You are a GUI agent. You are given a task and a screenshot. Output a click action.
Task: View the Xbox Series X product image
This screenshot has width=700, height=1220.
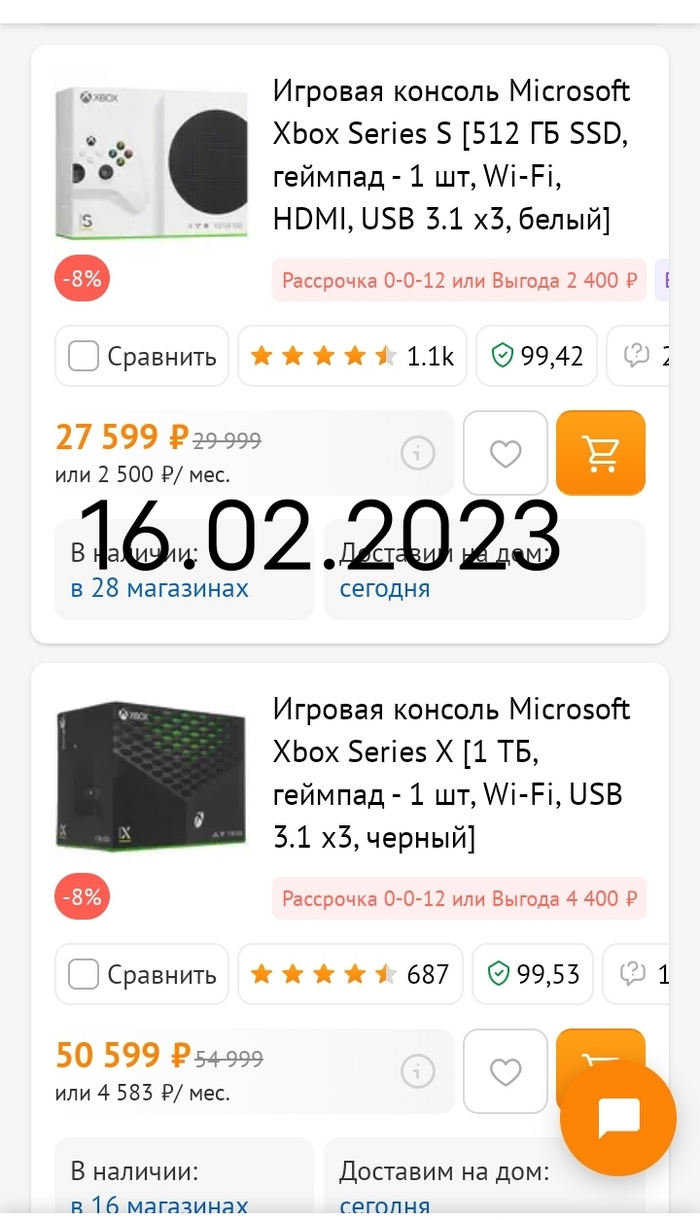(150, 778)
